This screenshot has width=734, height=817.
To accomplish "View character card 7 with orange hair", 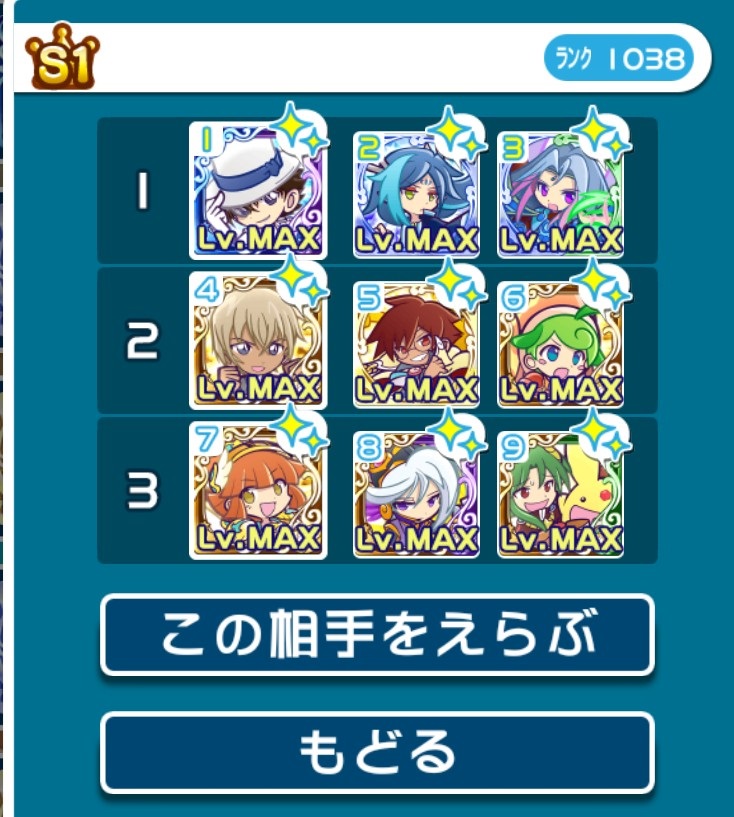I will point(258,490).
